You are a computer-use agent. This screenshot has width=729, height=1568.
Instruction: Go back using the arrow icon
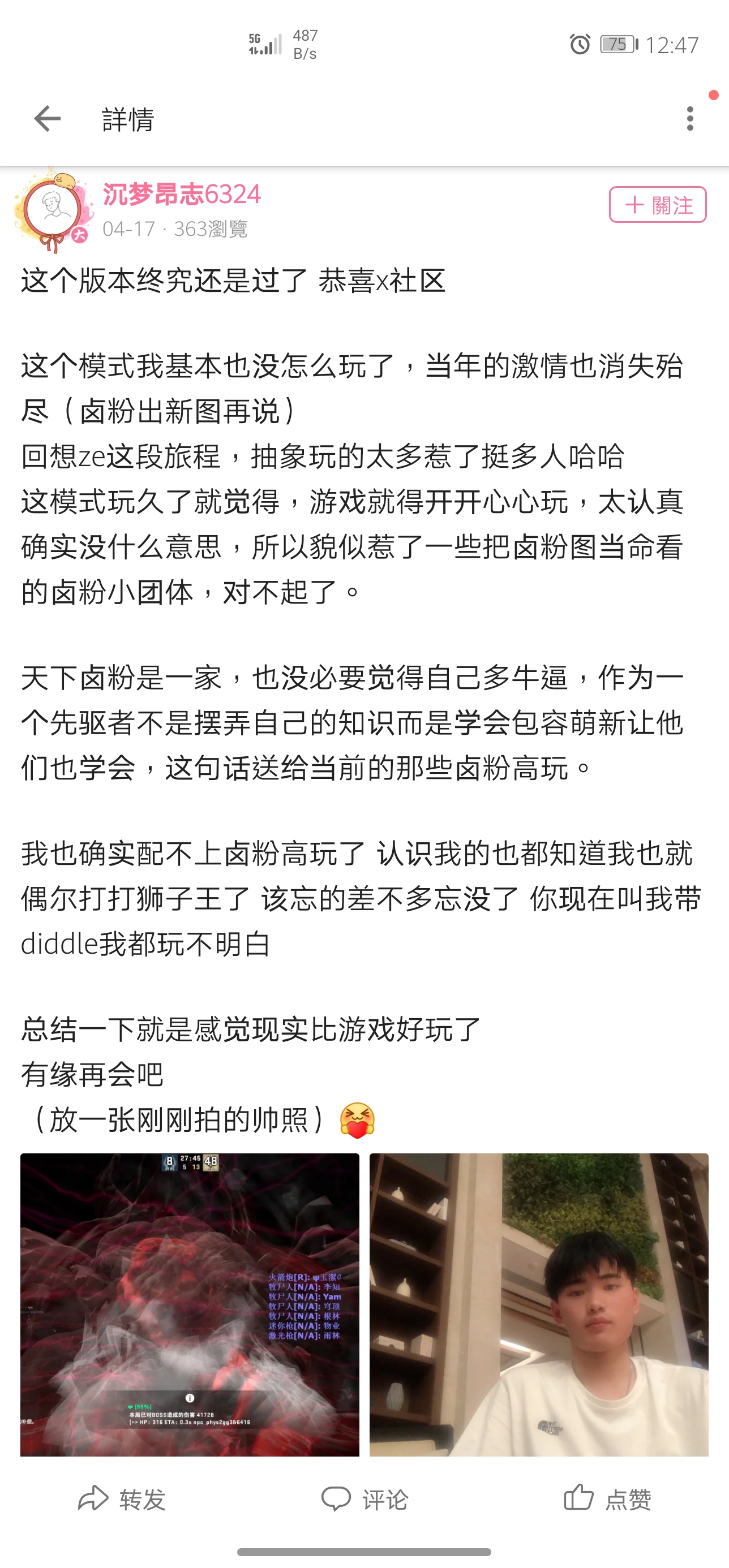[48, 118]
